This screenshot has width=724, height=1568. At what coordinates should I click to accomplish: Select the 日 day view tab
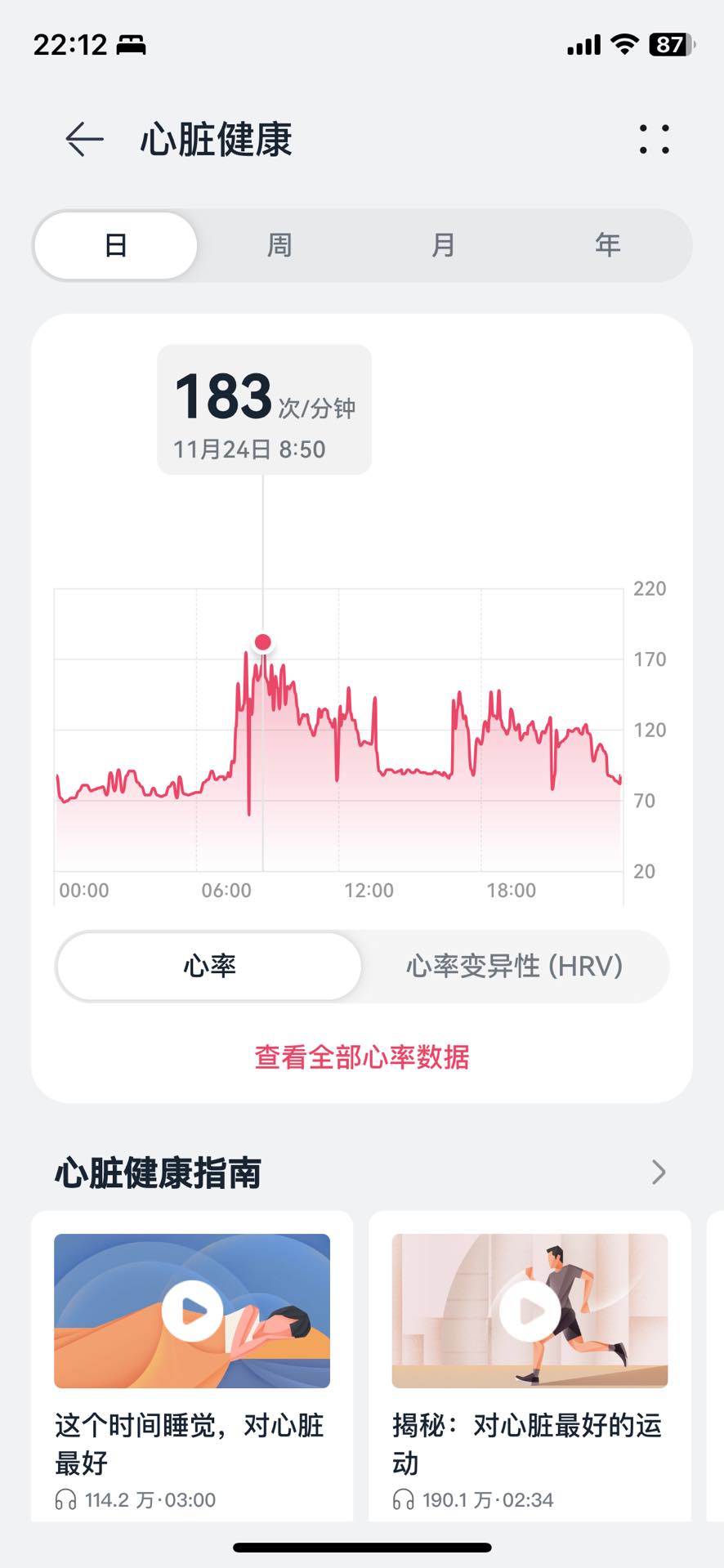[116, 245]
